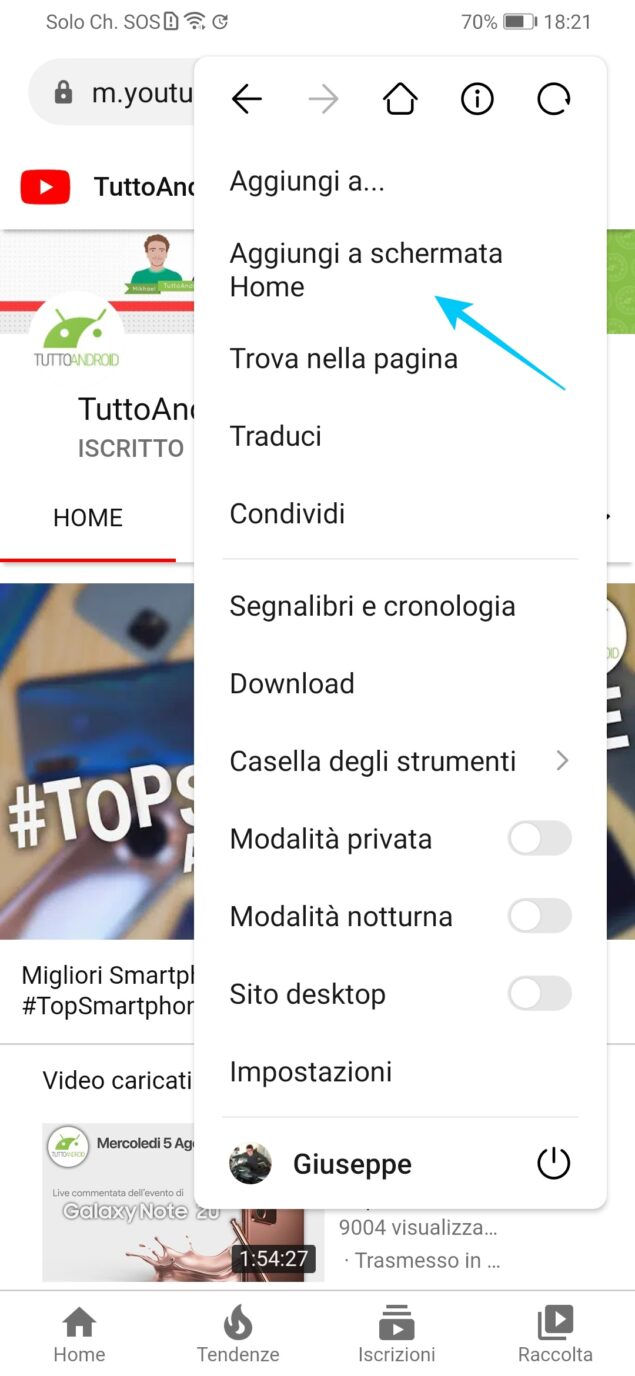Reload the page with the refresh icon
The image size is (635, 1376).
click(x=554, y=99)
